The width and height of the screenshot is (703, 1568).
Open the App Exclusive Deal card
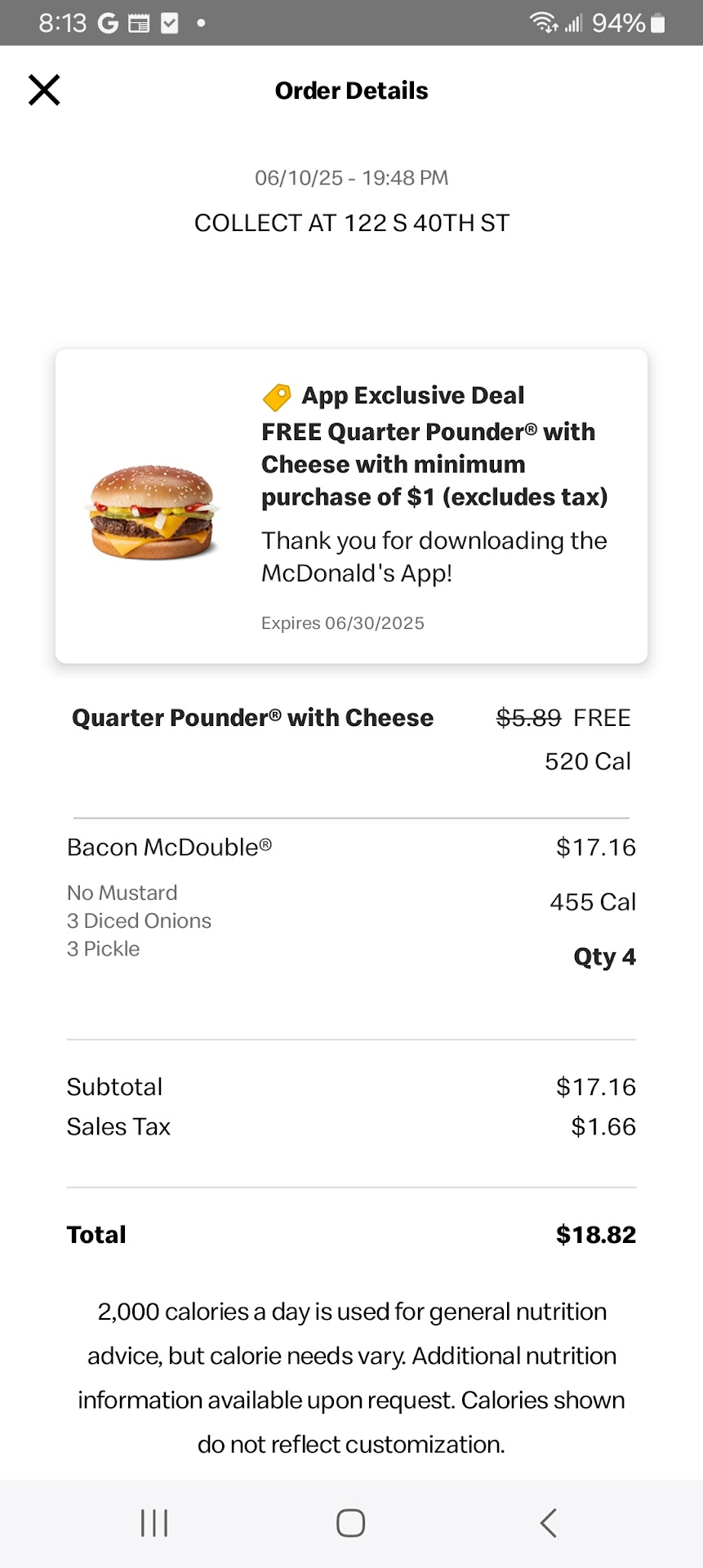click(351, 506)
